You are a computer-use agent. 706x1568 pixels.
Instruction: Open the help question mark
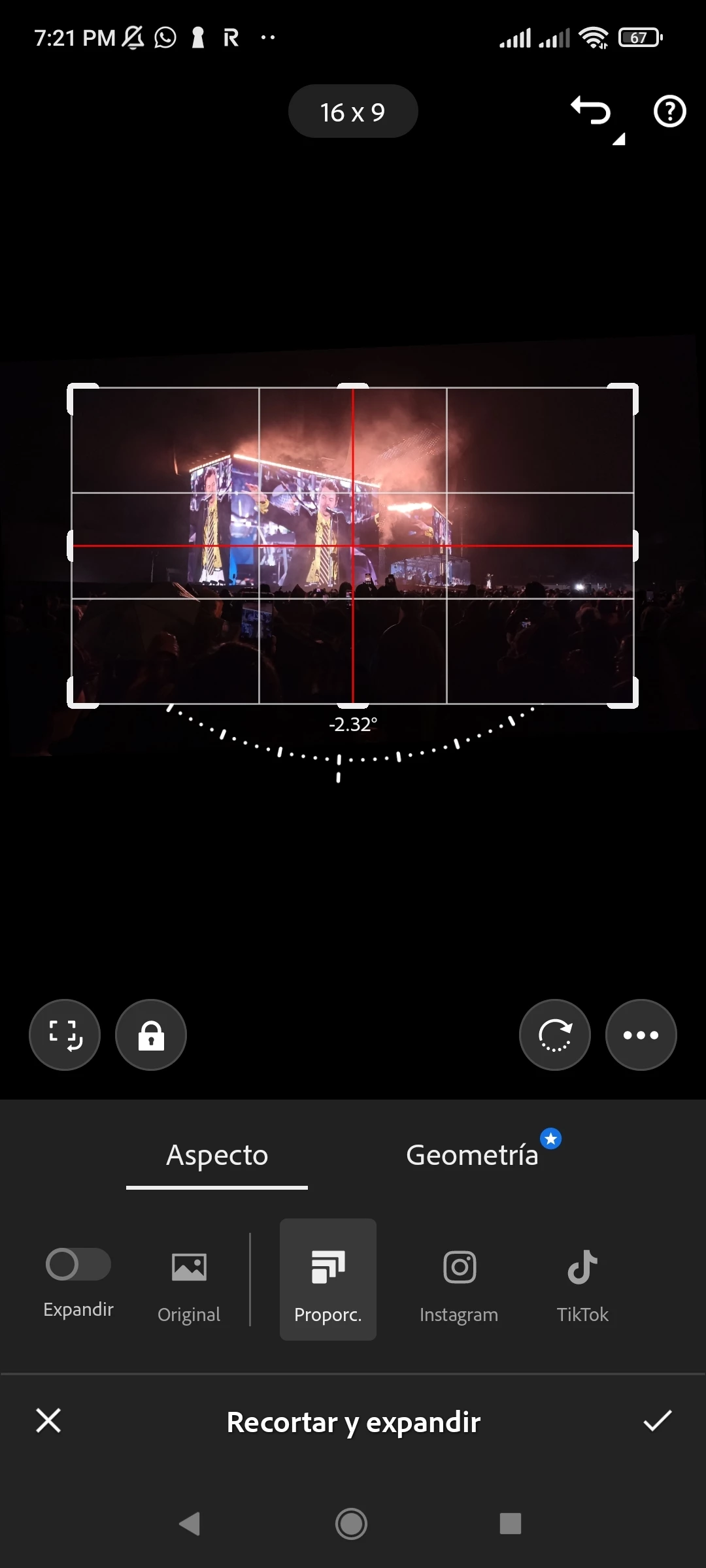point(669,111)
